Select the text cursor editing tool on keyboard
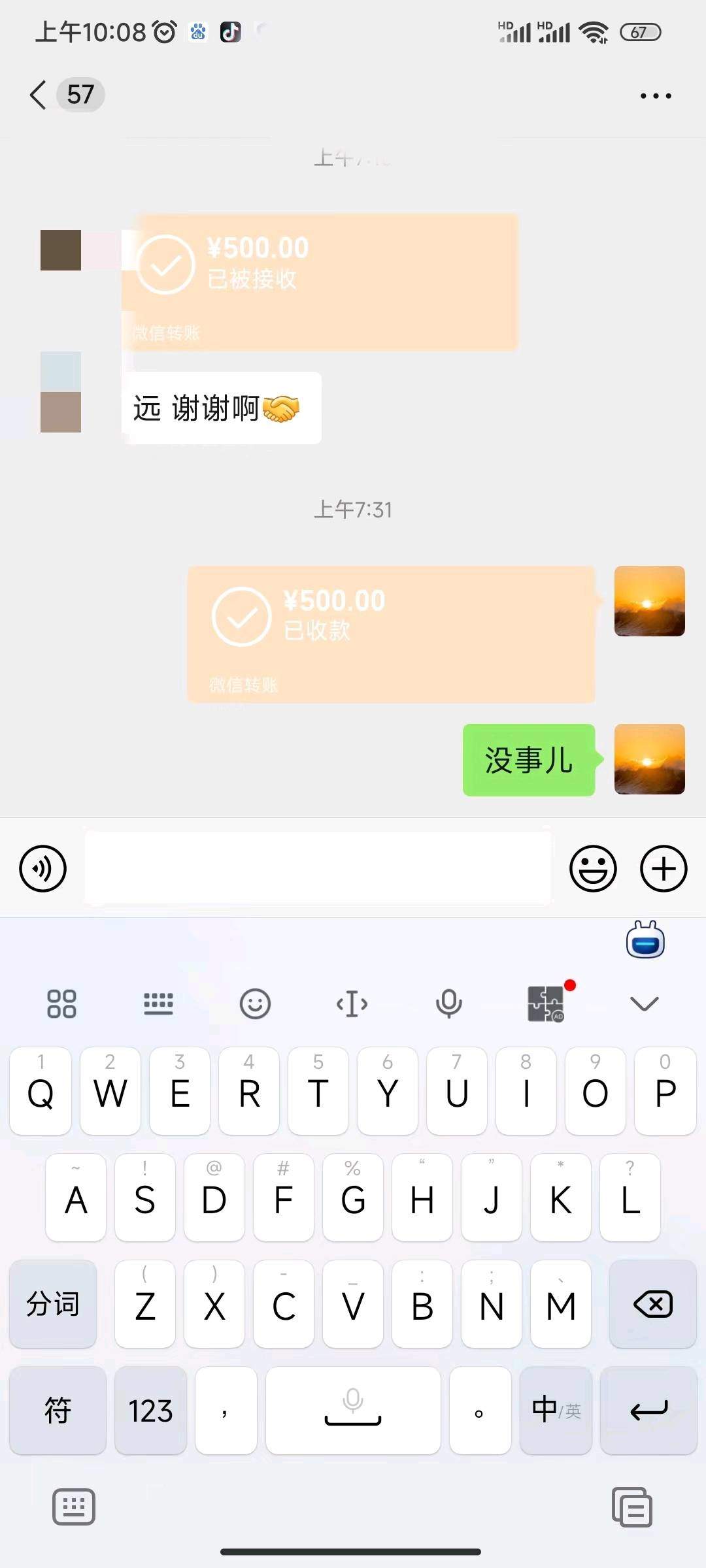The height and width of the screenshot is (1568, 706). (352, 1004)
